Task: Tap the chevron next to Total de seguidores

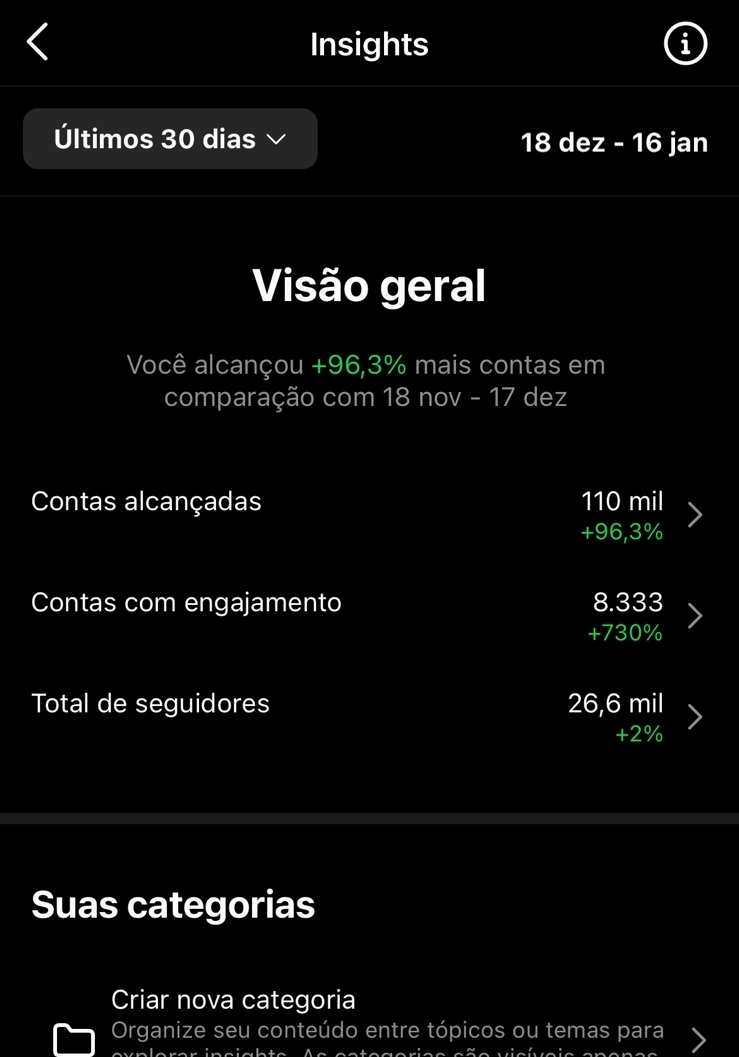Action: pos(694,716)
